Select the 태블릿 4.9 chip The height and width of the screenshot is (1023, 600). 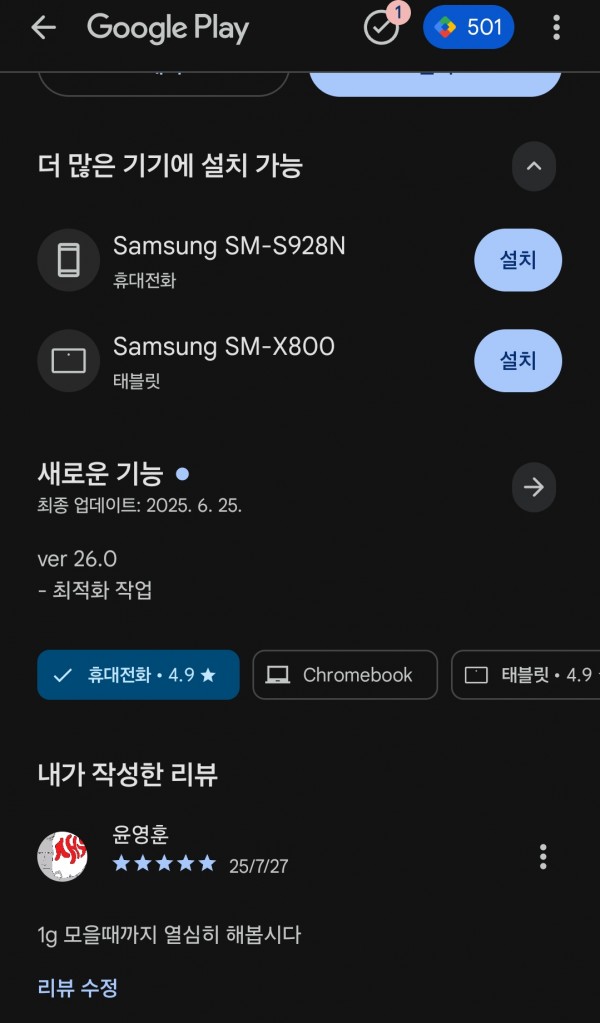pos(526,675)
